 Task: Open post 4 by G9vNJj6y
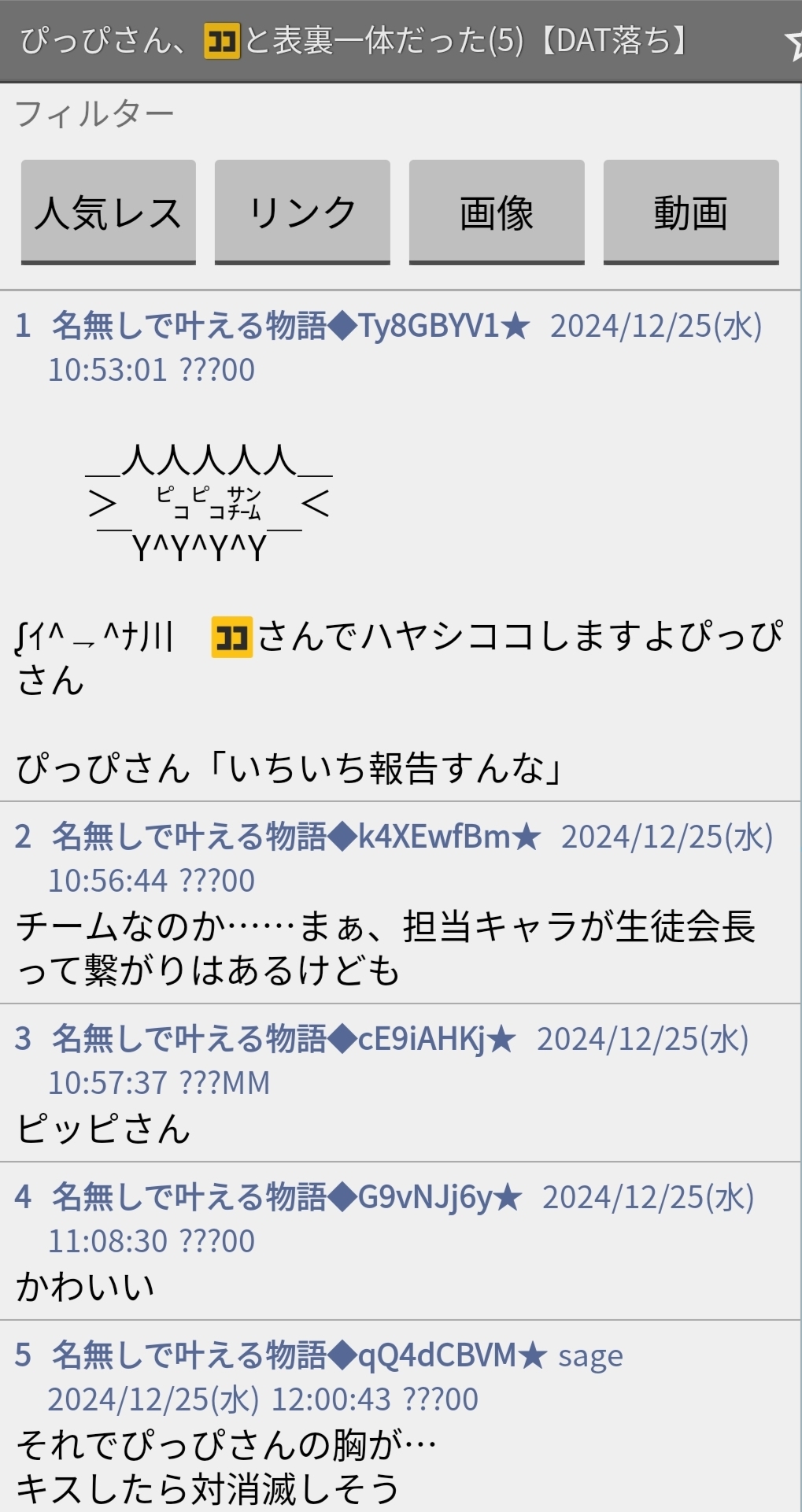(401, 1241)
